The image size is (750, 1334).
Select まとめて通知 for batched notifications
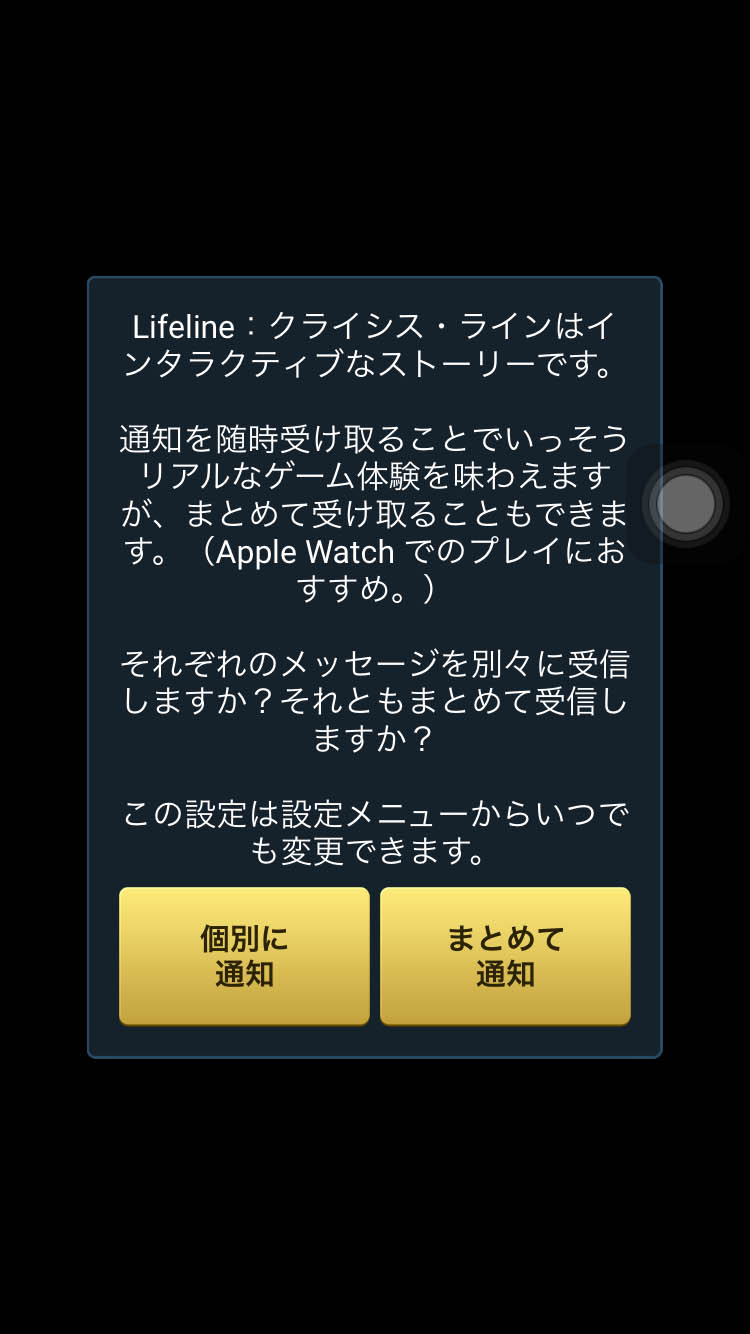pos(505,955)
